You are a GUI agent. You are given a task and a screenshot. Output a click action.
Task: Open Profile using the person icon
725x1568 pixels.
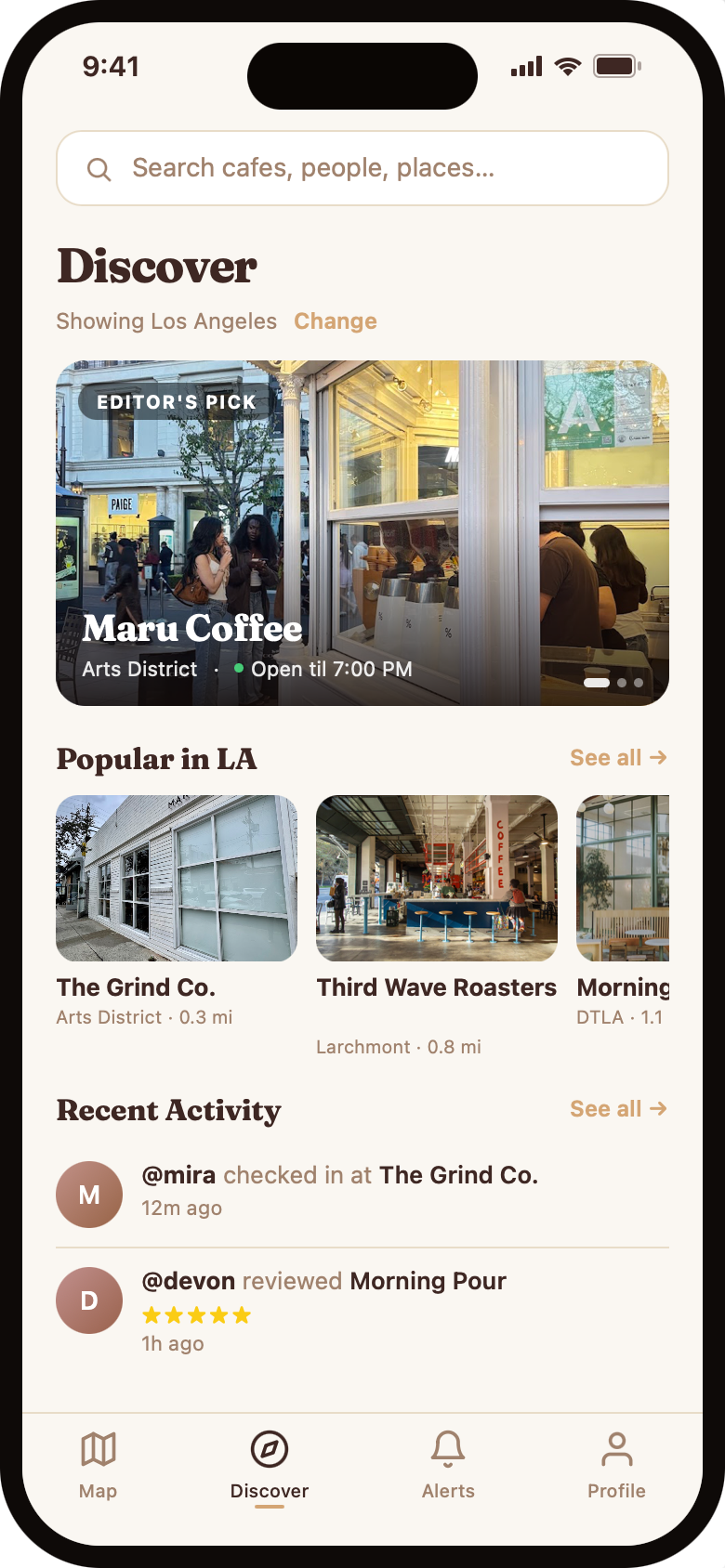tap(616, 1447)
